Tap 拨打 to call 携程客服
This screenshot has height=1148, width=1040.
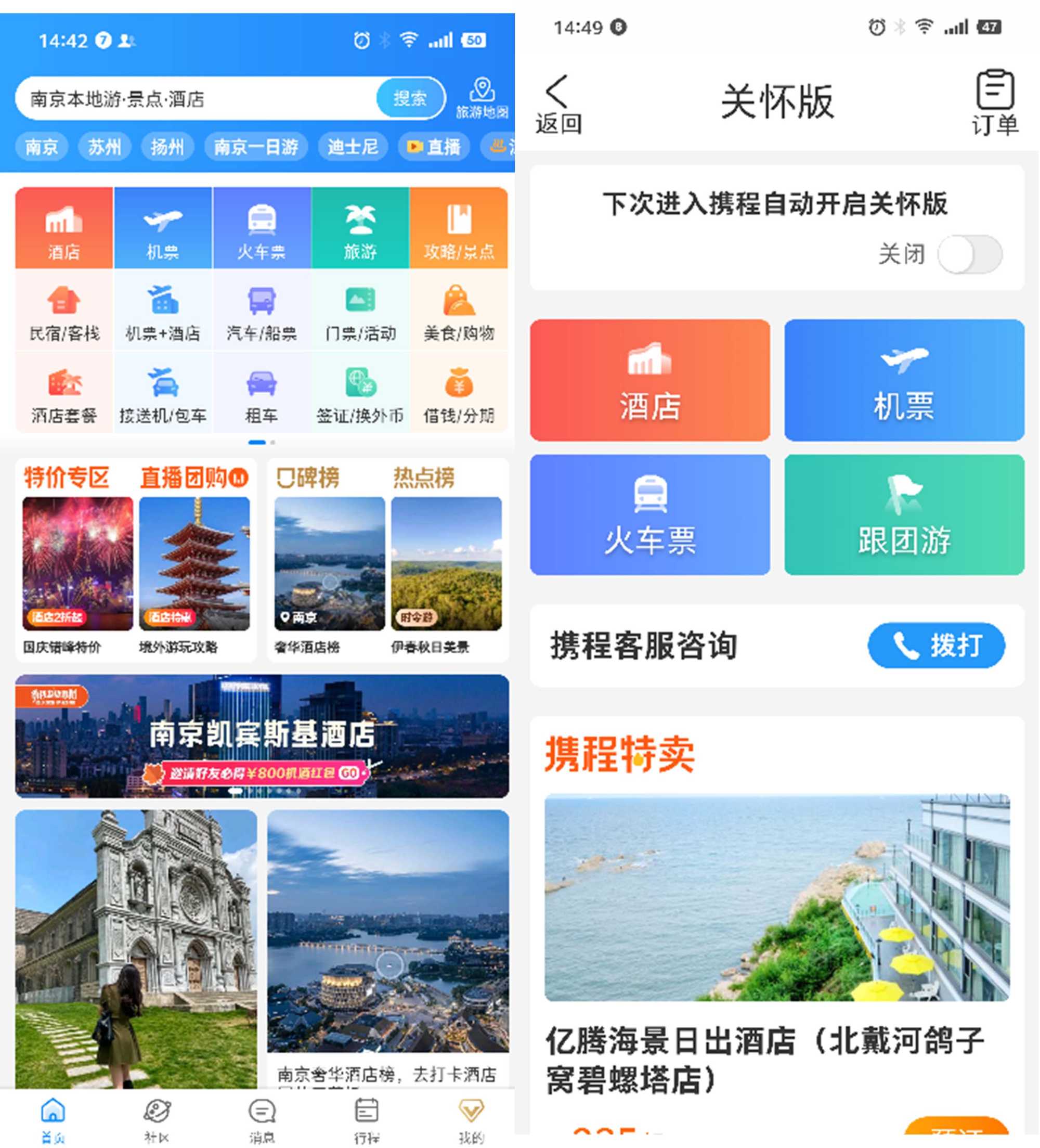point(936,646)
